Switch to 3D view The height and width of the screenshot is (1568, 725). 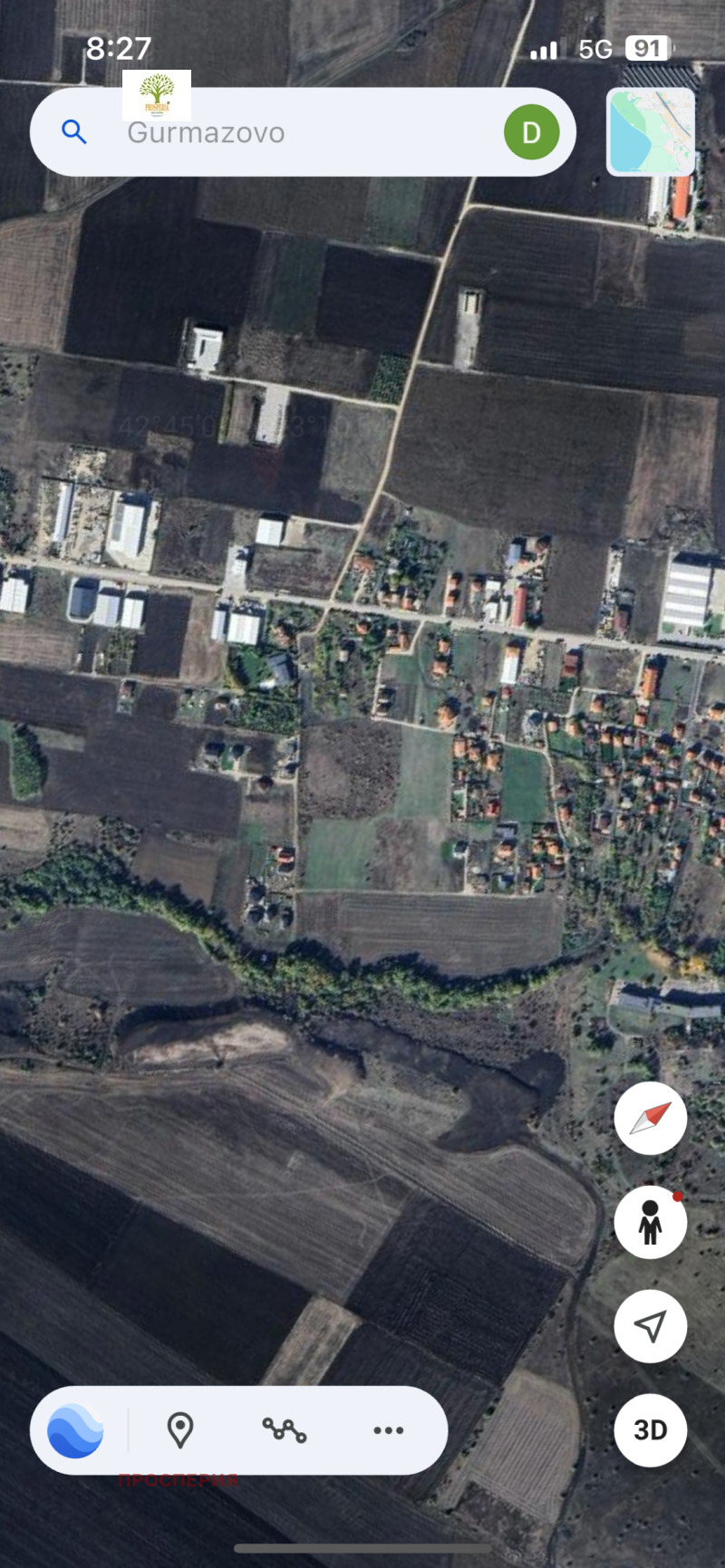pyautogui.click(x=650, y=1429)
